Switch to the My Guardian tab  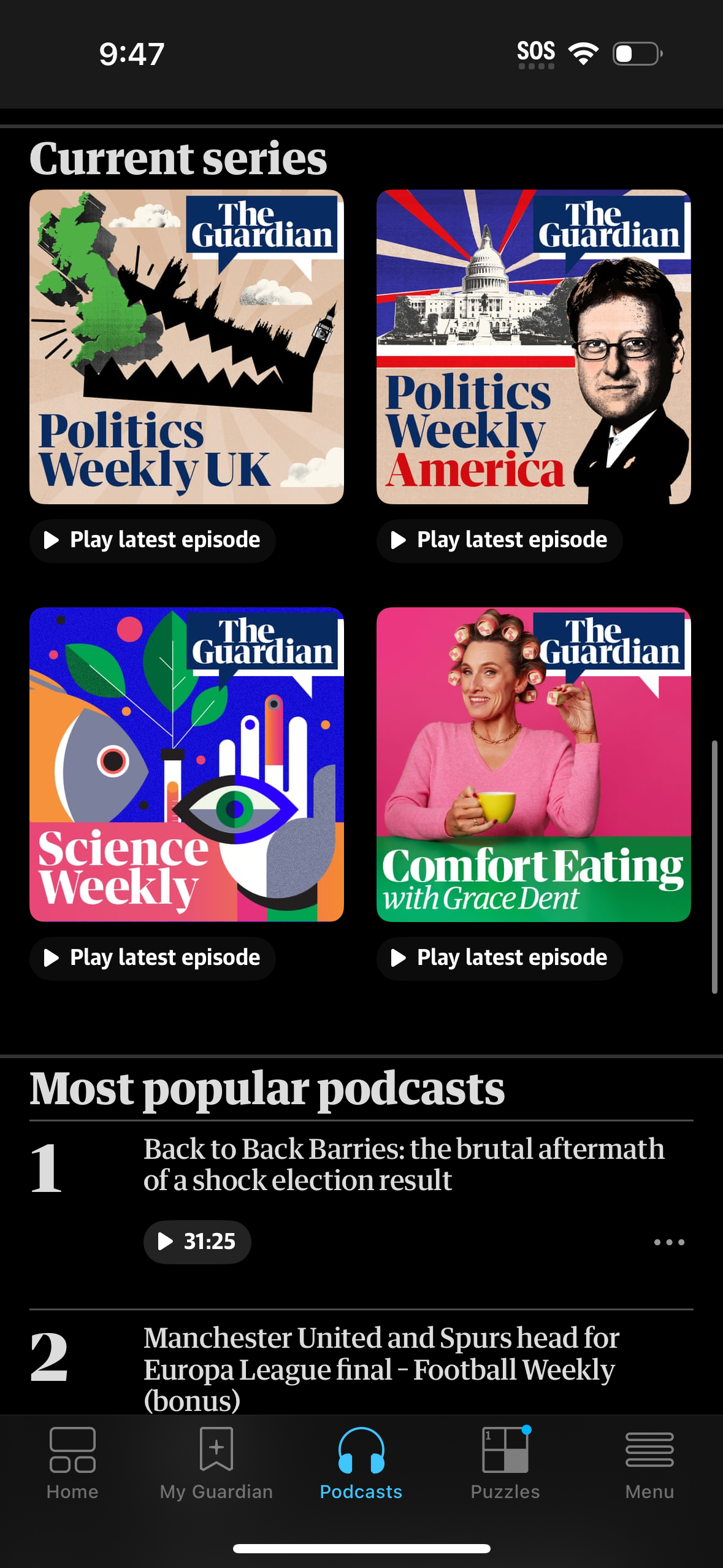point(216,1463)
